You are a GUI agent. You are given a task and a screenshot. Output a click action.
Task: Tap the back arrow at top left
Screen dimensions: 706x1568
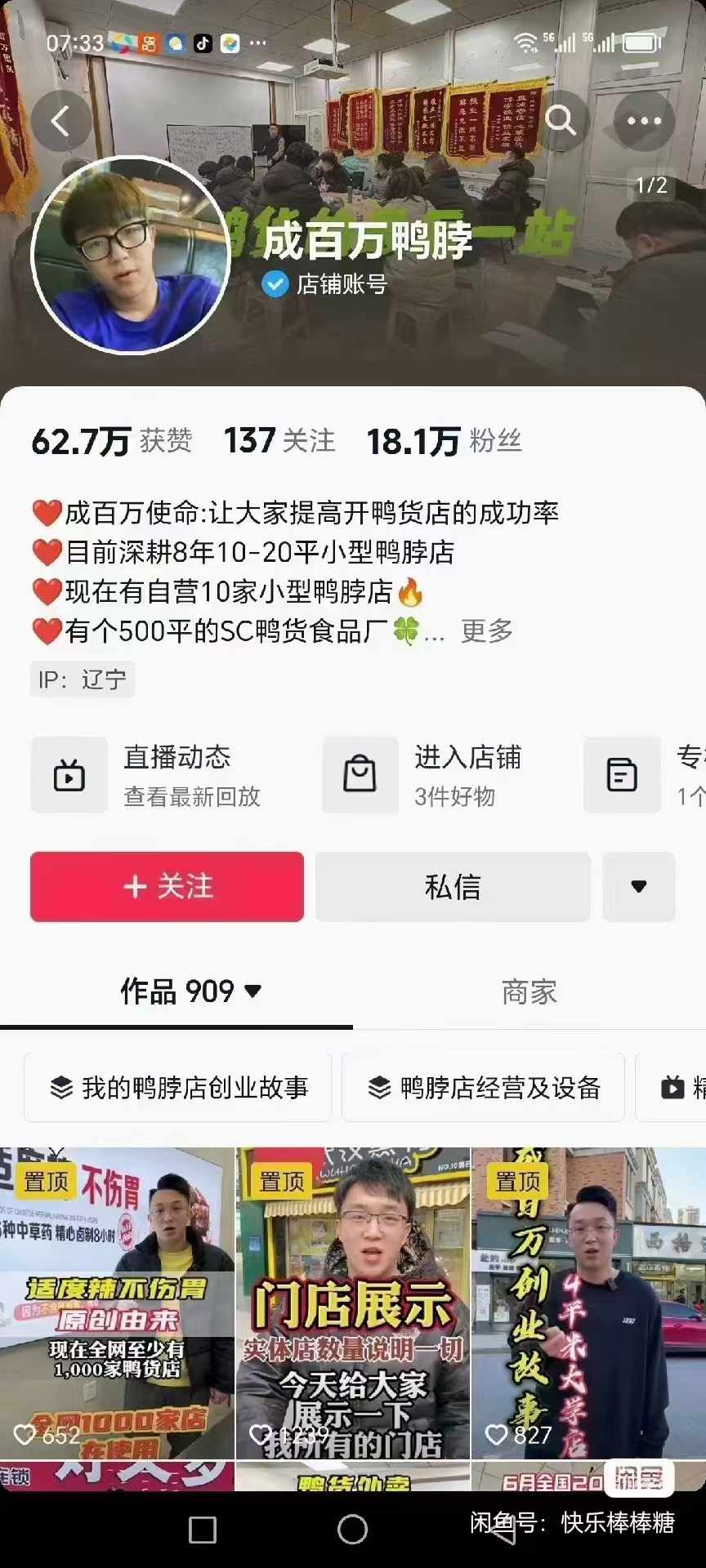tap(62, 119)
